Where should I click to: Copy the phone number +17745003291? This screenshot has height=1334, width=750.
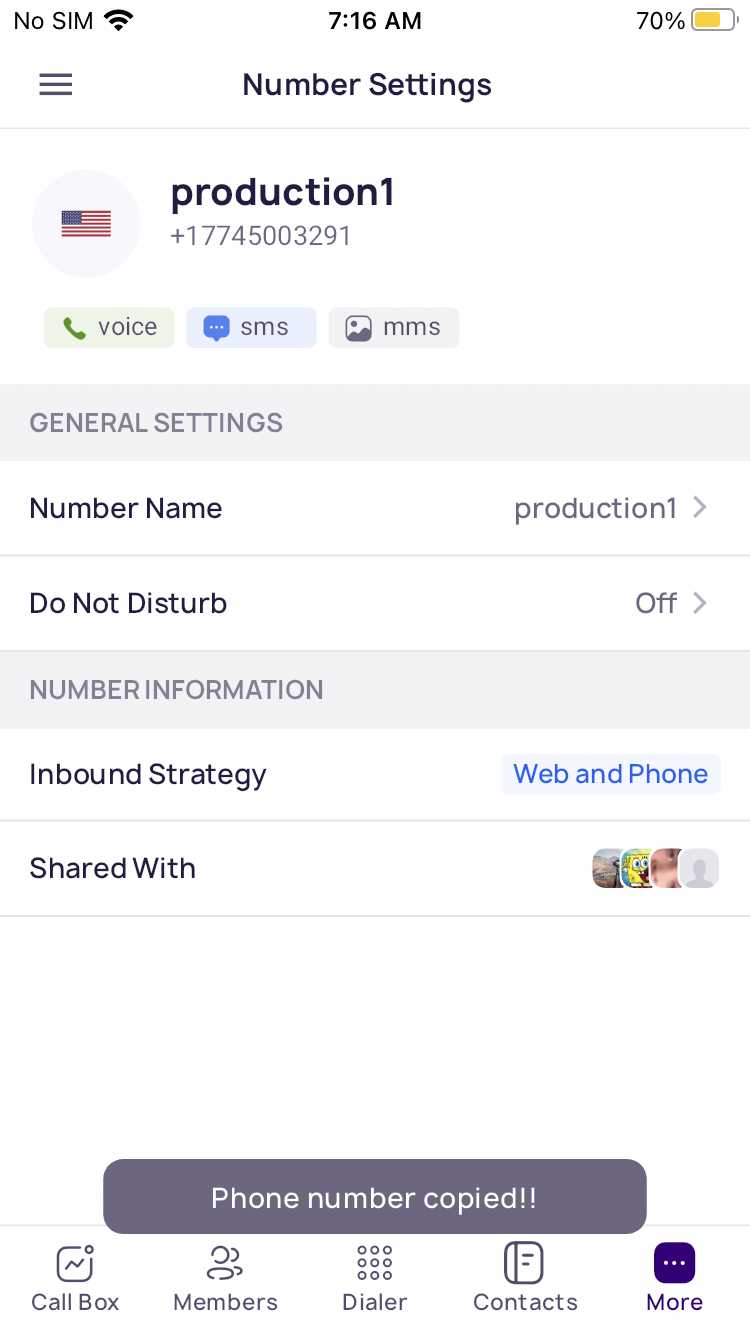tap(261, 236)
